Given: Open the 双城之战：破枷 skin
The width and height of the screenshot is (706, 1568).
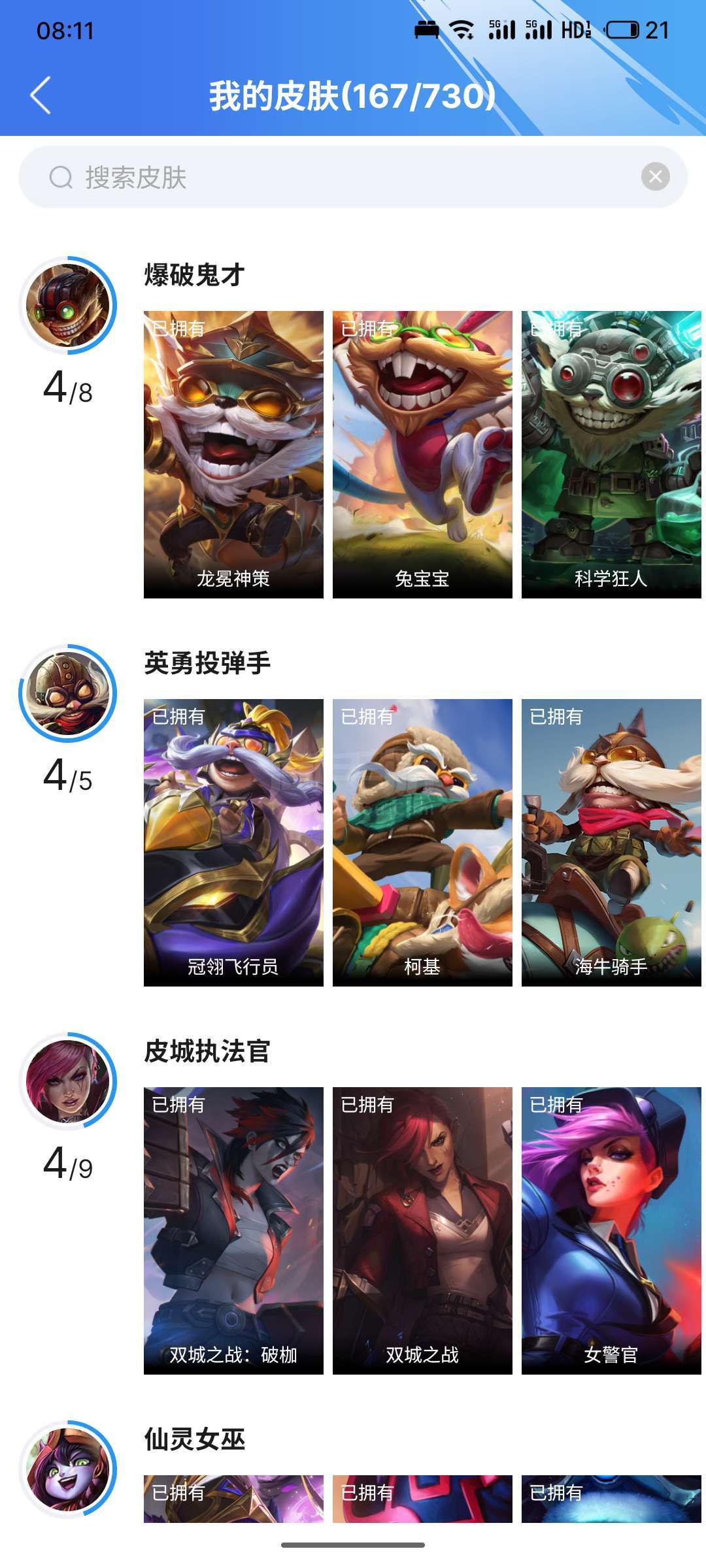Looking at the screenshot, I should tap(233, 1230).
